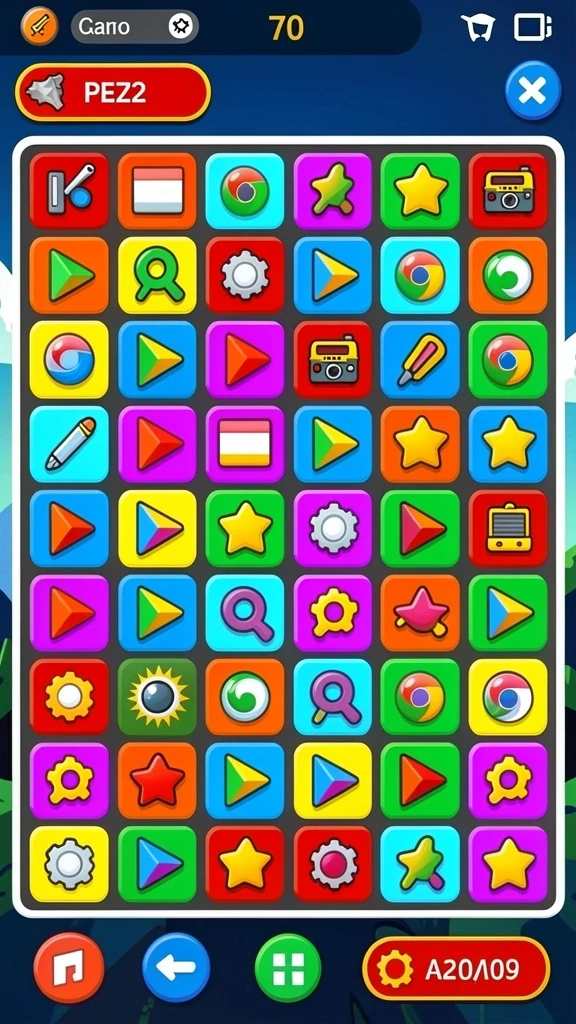Select the pink star on the orange tile

[x=421, y=613]
